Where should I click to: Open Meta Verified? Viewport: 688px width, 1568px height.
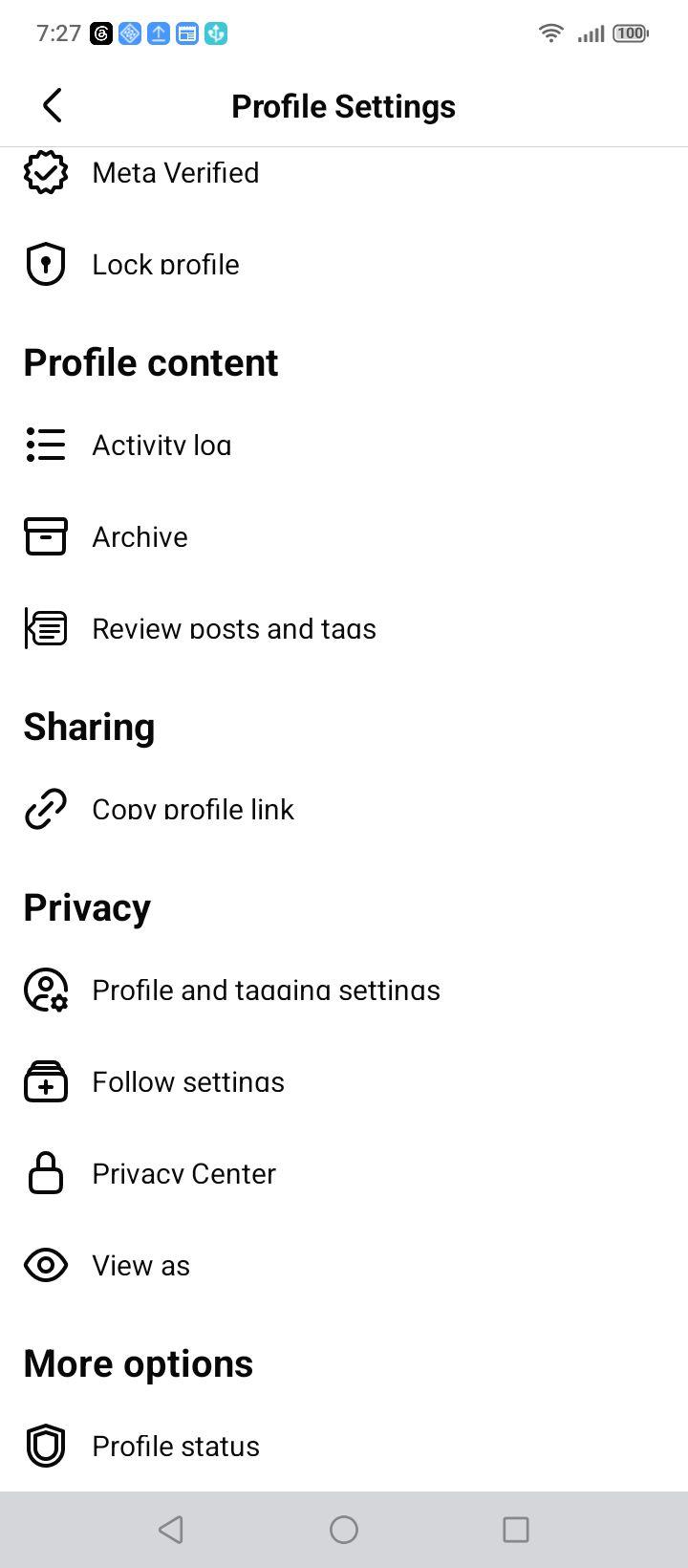(344, 173)
